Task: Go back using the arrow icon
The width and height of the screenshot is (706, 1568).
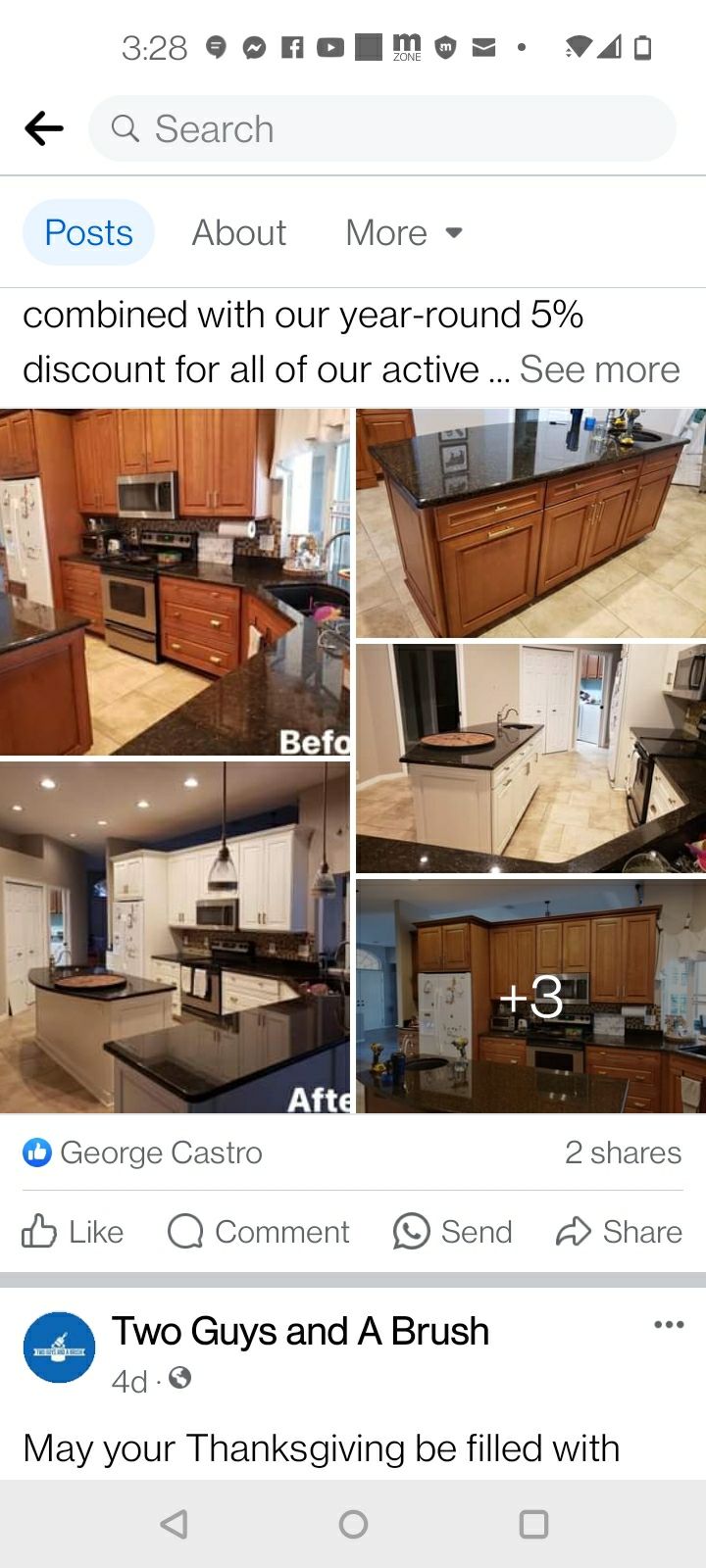Action: click(x=44, y=128)
